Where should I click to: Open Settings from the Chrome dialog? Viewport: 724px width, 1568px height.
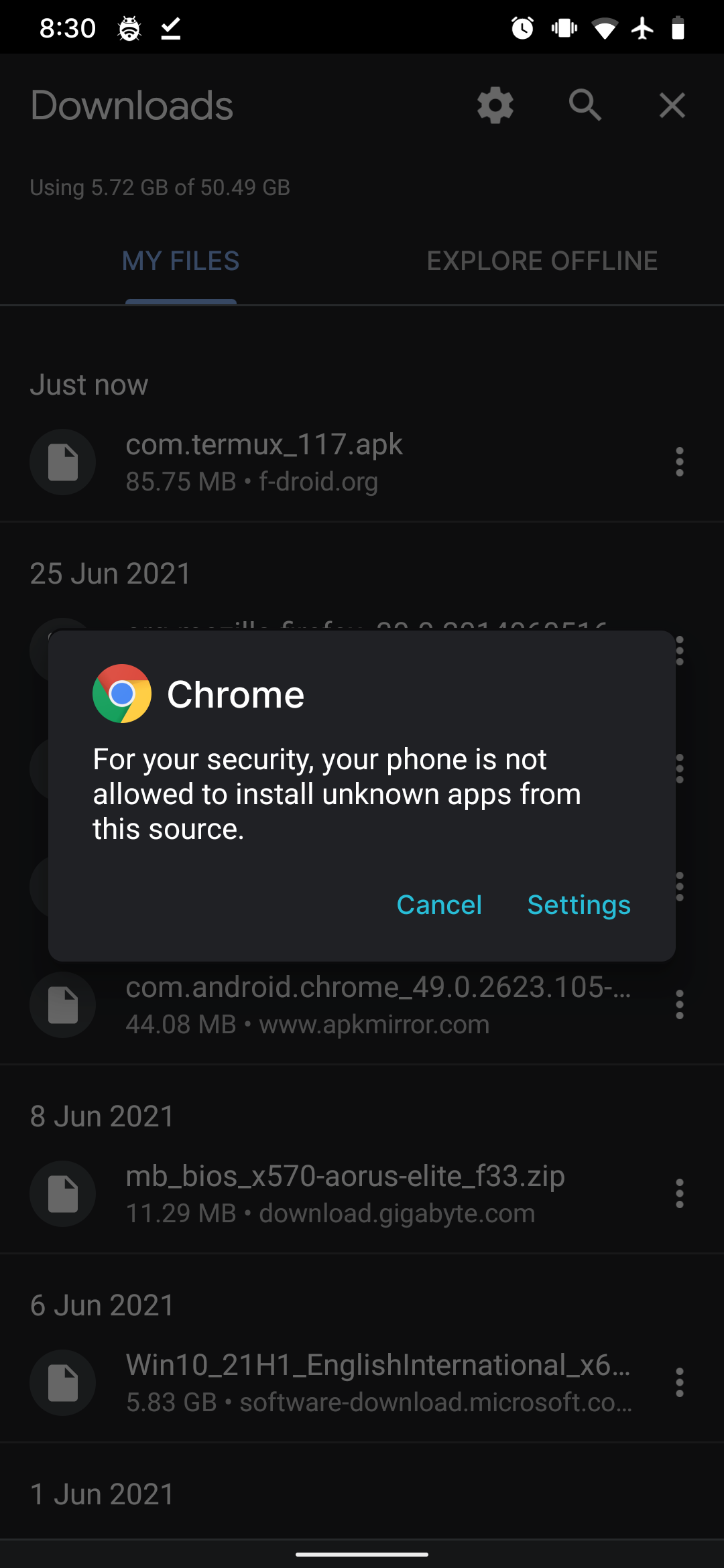[579, 905]
